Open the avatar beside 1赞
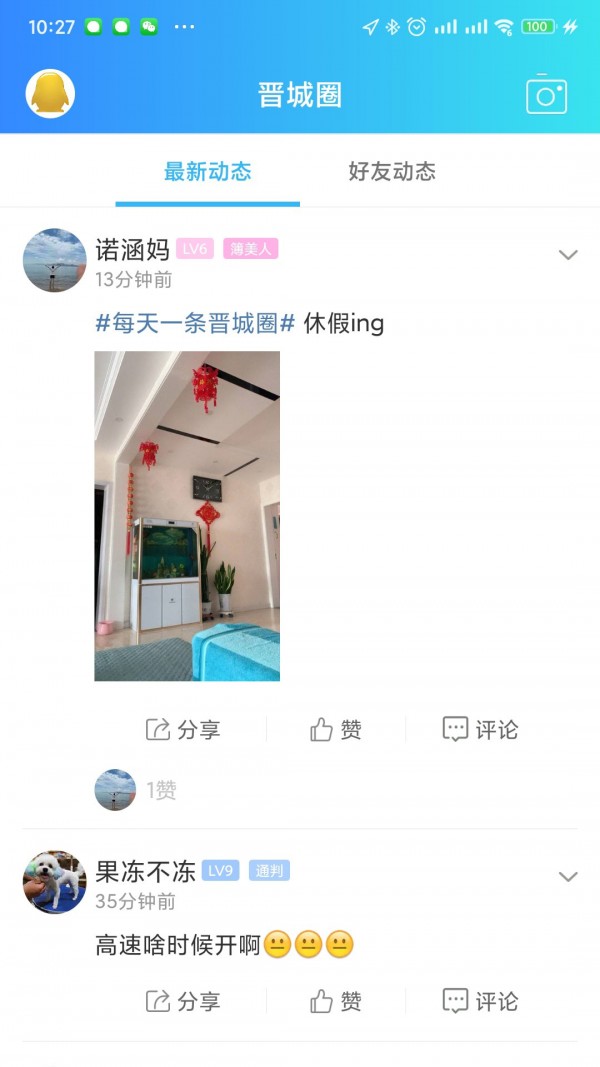This screenshot has width=600, height=1067. tap(115, 790)
